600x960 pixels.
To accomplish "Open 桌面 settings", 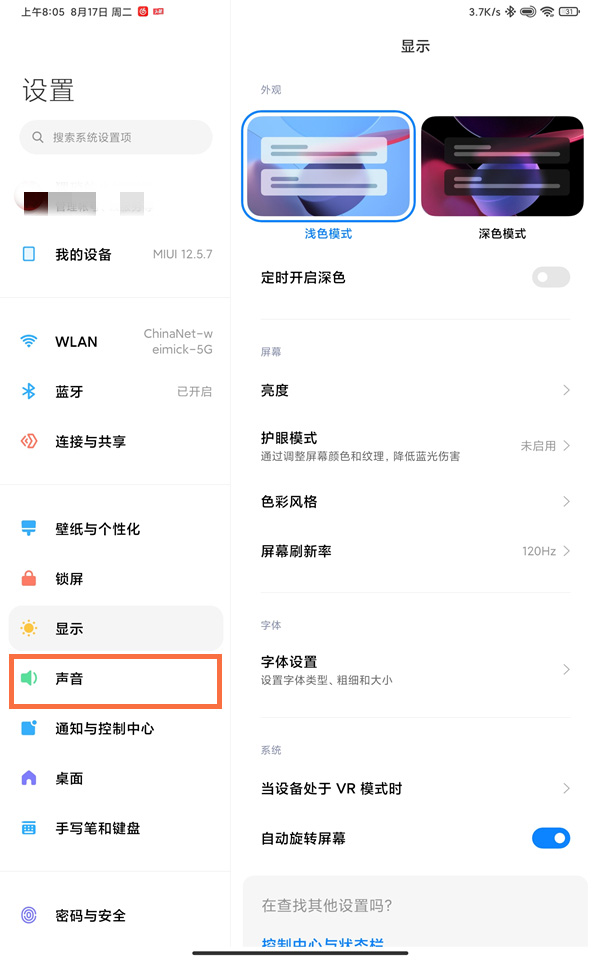I will 115,779.
